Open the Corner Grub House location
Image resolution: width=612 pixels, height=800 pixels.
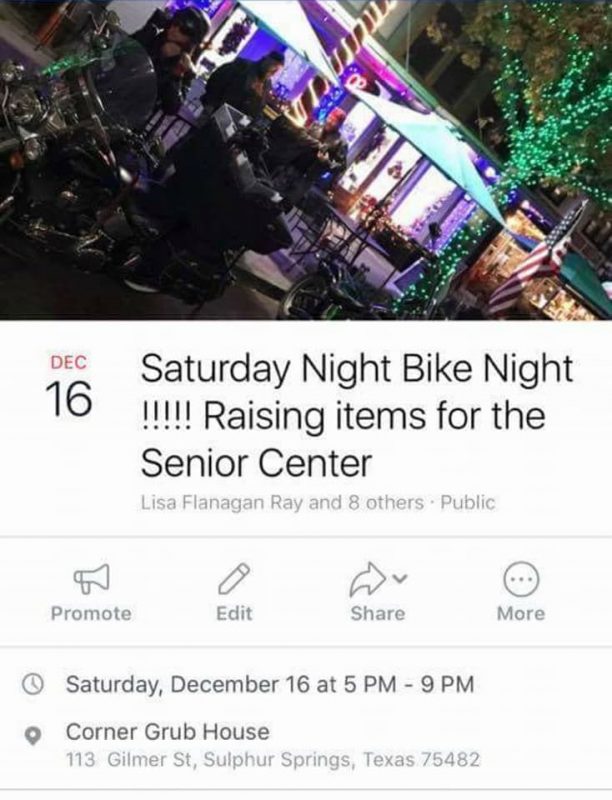168,732
